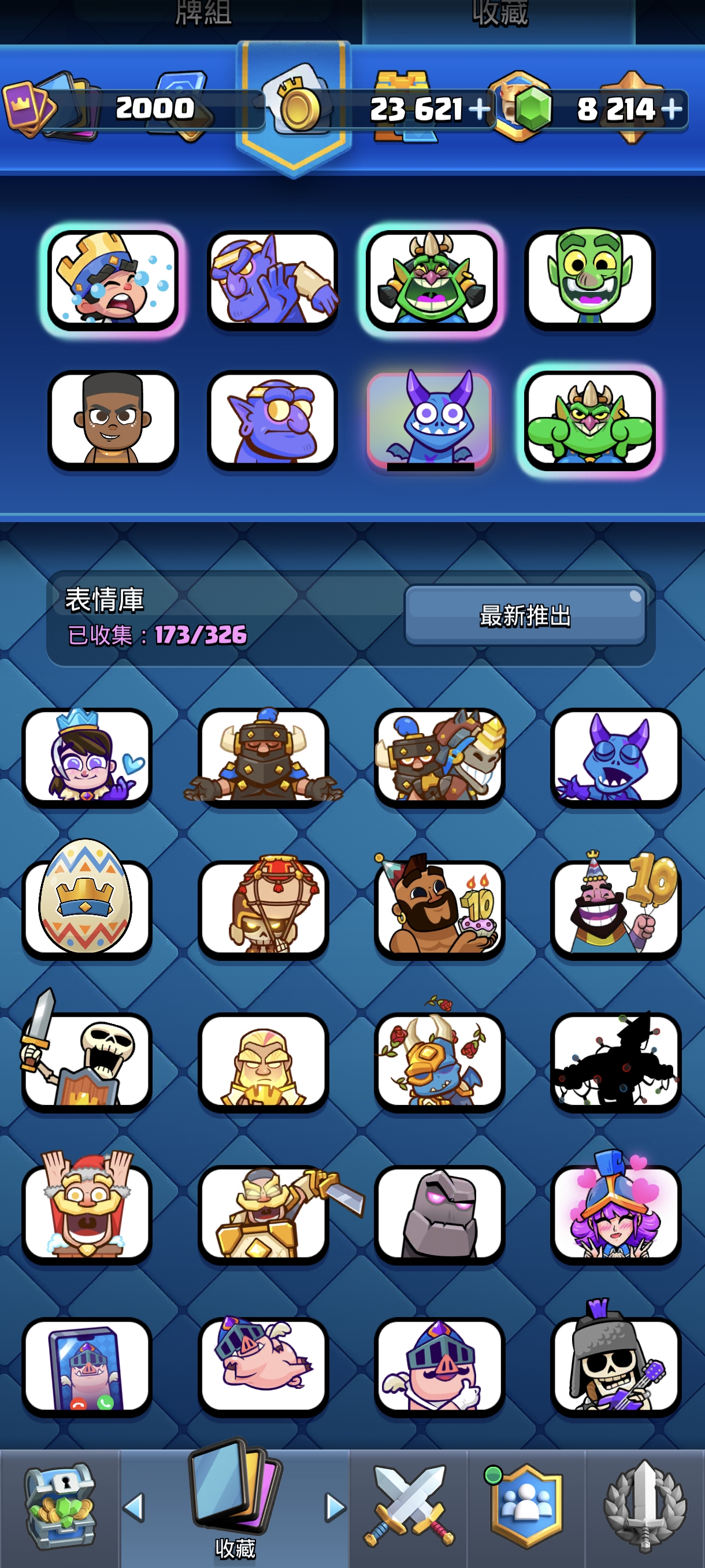This screenshot has height=1568, width=705.
Task: Add more gems with the plus button
Action: [x=671, y=110]
